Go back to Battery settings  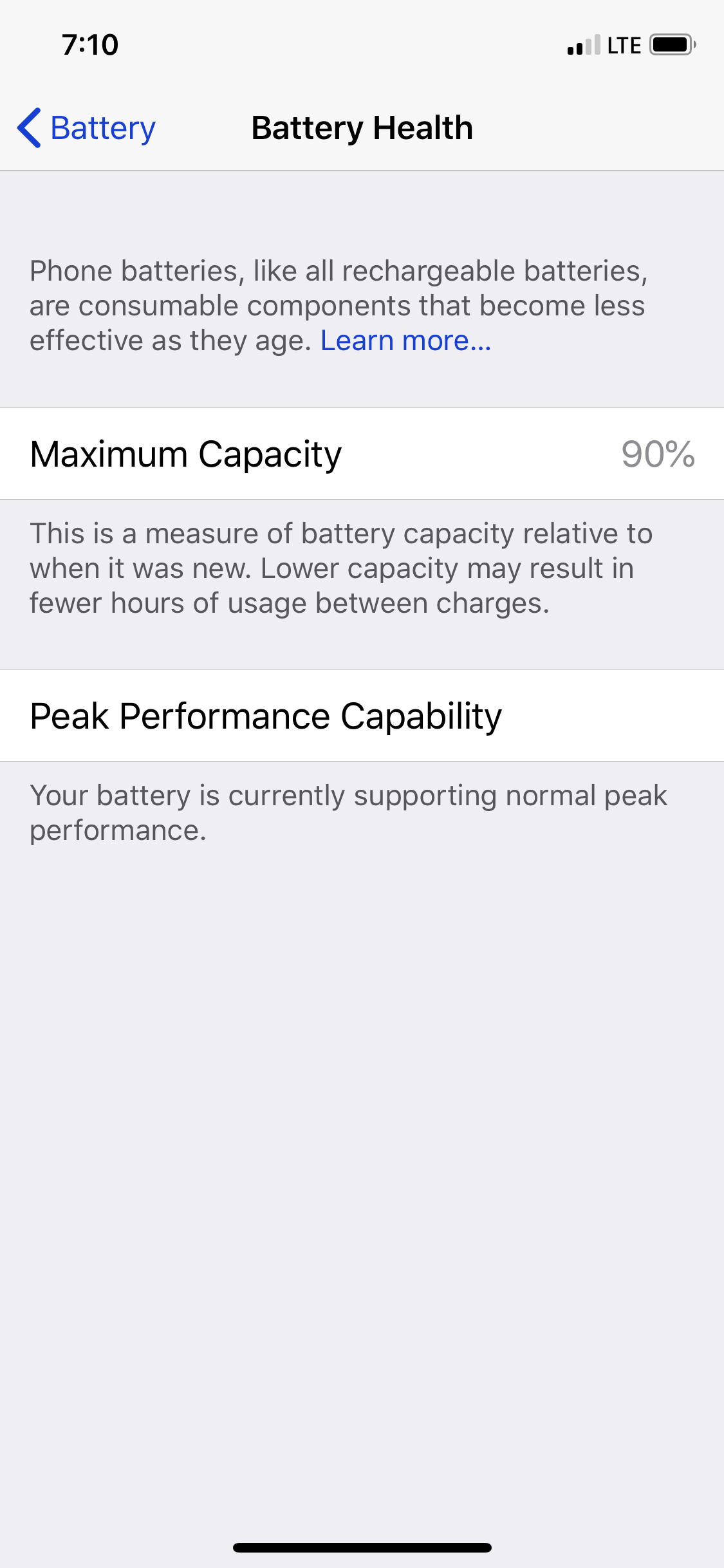(87, 127)
